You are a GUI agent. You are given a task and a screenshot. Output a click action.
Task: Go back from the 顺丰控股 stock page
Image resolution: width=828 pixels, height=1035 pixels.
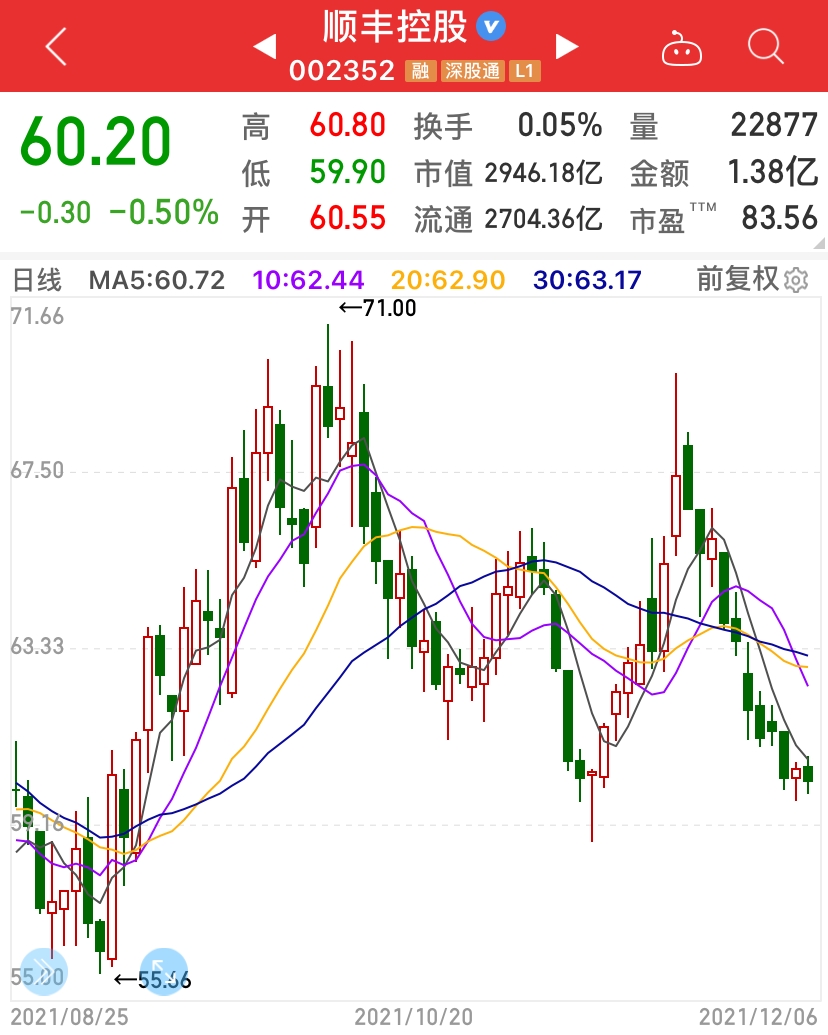click(x=56, y=47)
